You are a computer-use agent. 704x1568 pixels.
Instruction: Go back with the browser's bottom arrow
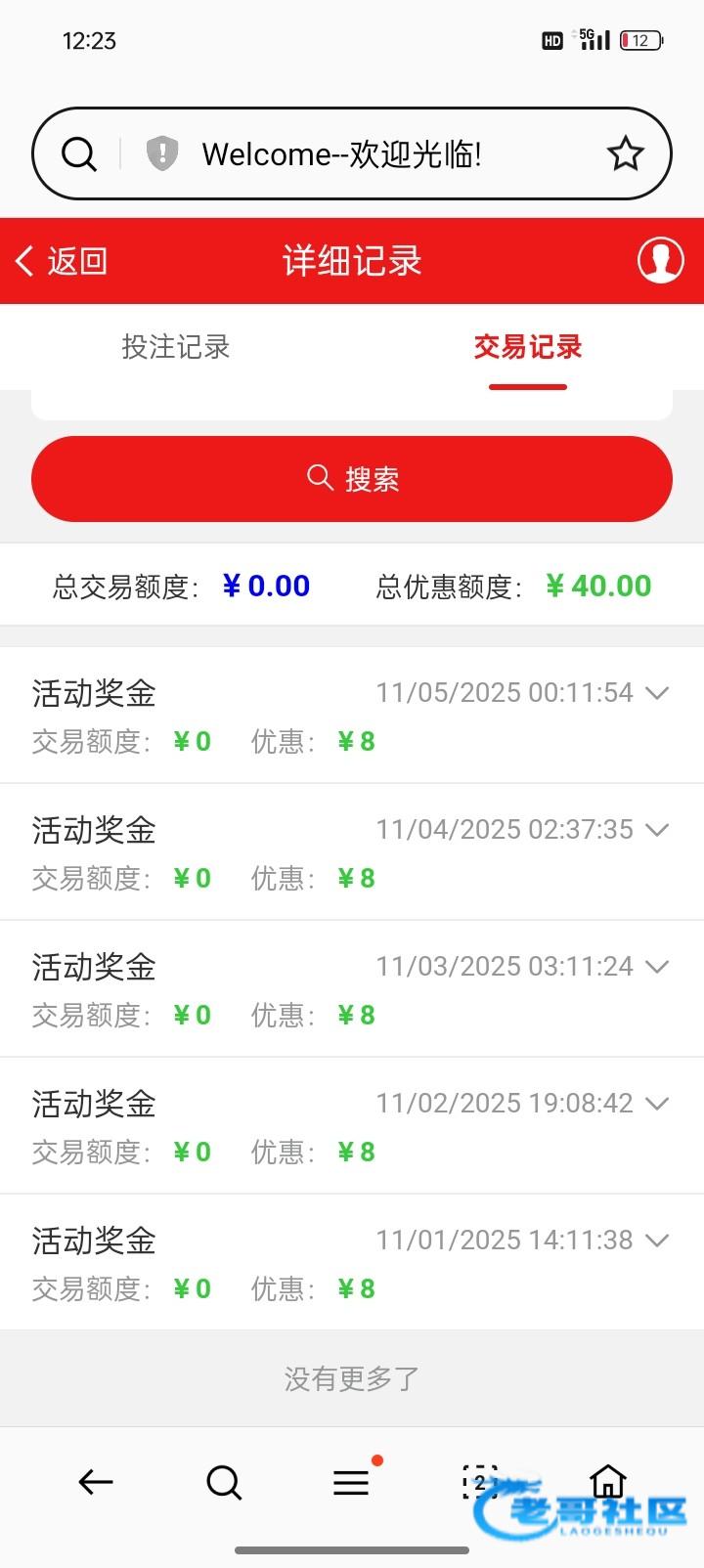coord(96,1482)
